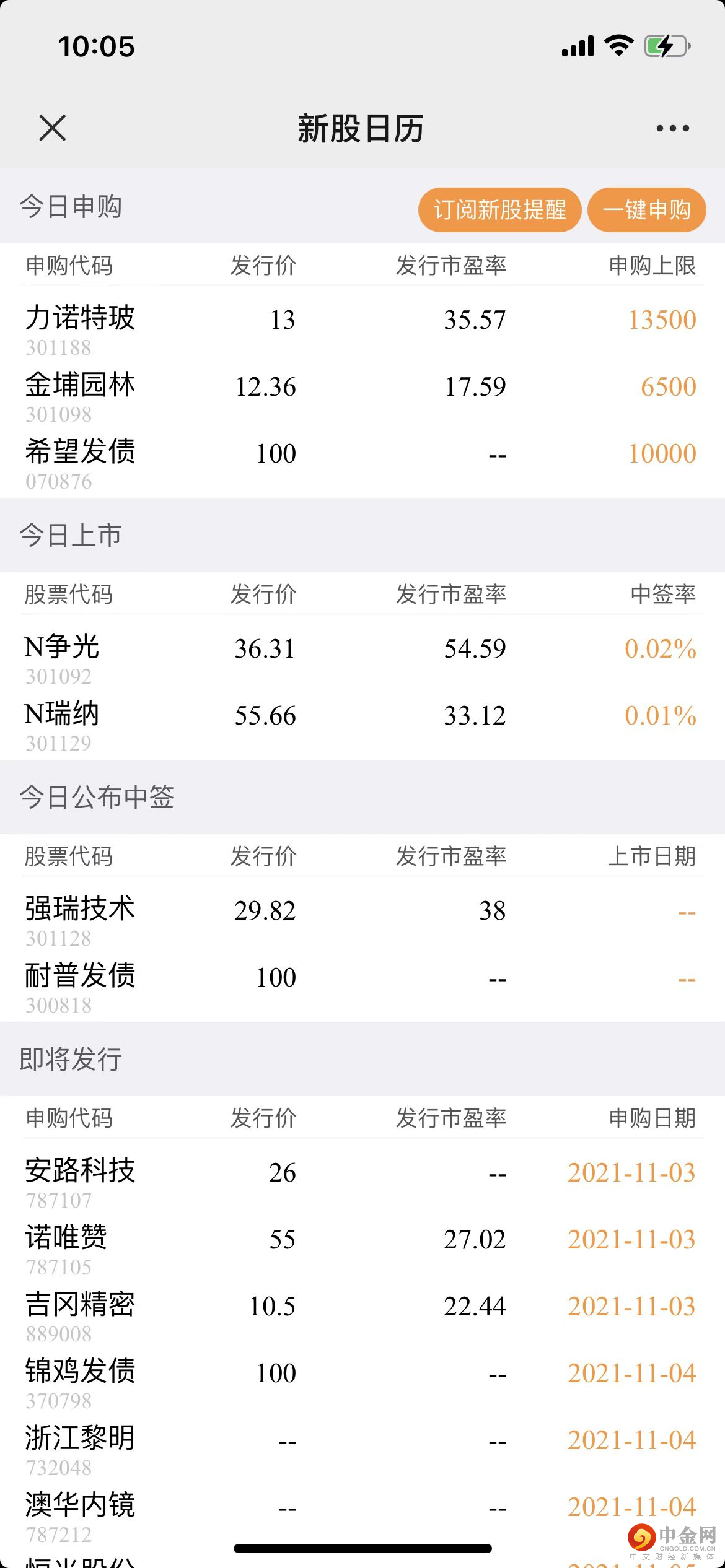
Task: Tap the 一键申购 button
Action: (646, 210)
